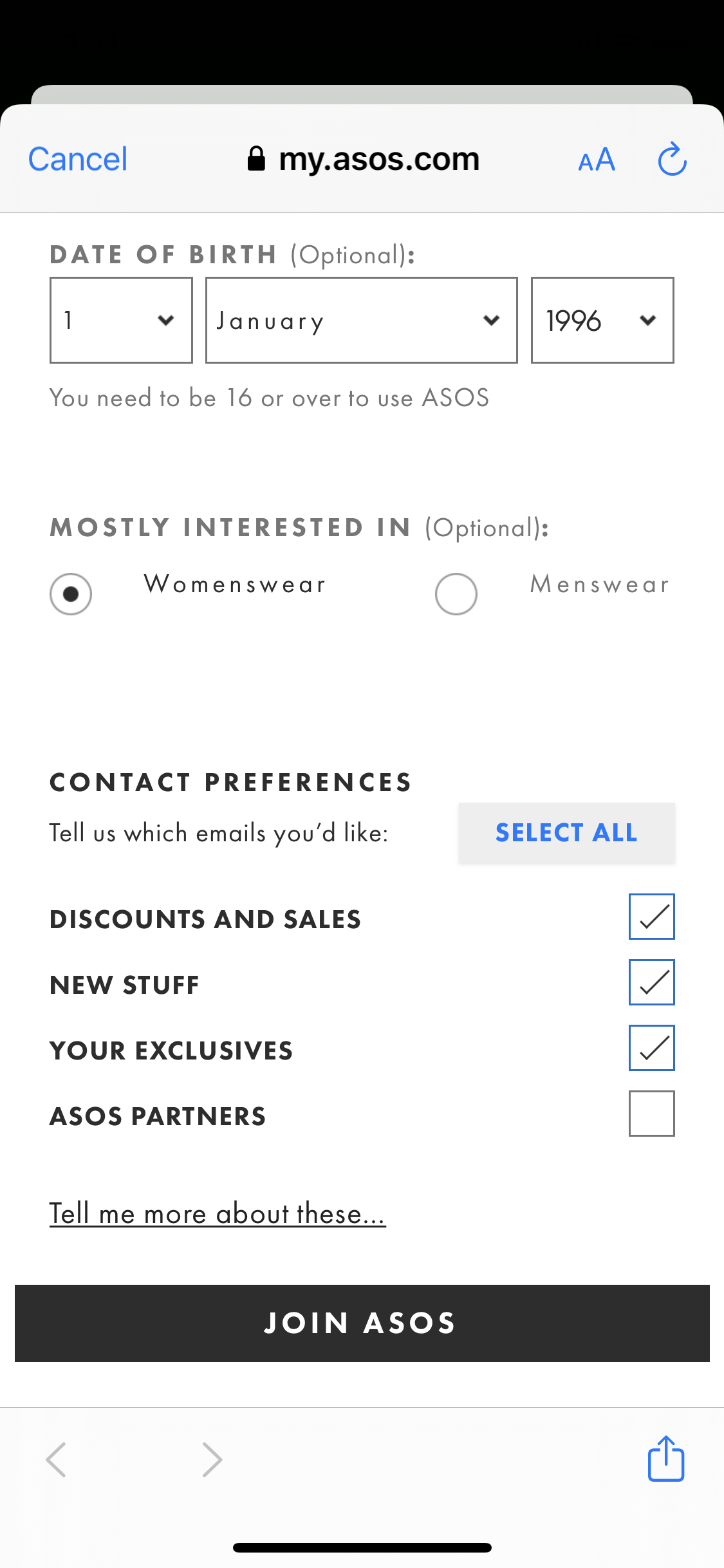Select the Womenswear radio option
Screen dimensions: 724x1568
point(71,593)
